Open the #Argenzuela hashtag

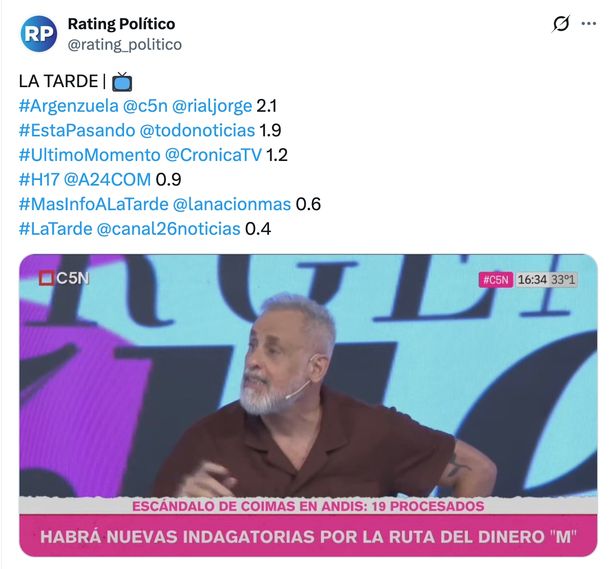(x=68, y=105)
